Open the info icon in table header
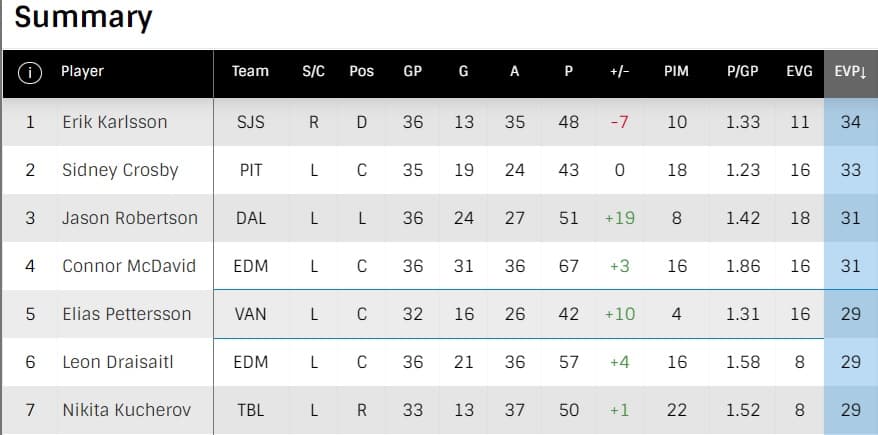This screenshot has height=435, width=878. click(x=30, y=72)
